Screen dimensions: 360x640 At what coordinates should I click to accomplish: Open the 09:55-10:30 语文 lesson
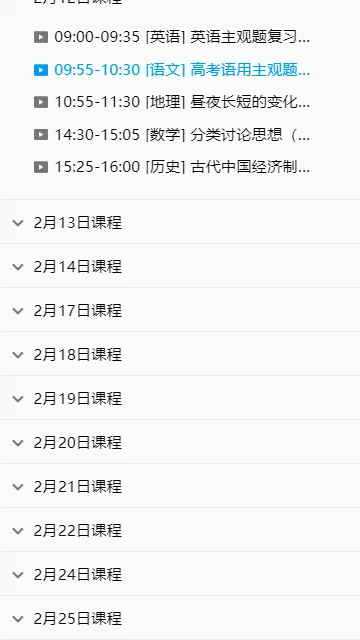(172, 70)
